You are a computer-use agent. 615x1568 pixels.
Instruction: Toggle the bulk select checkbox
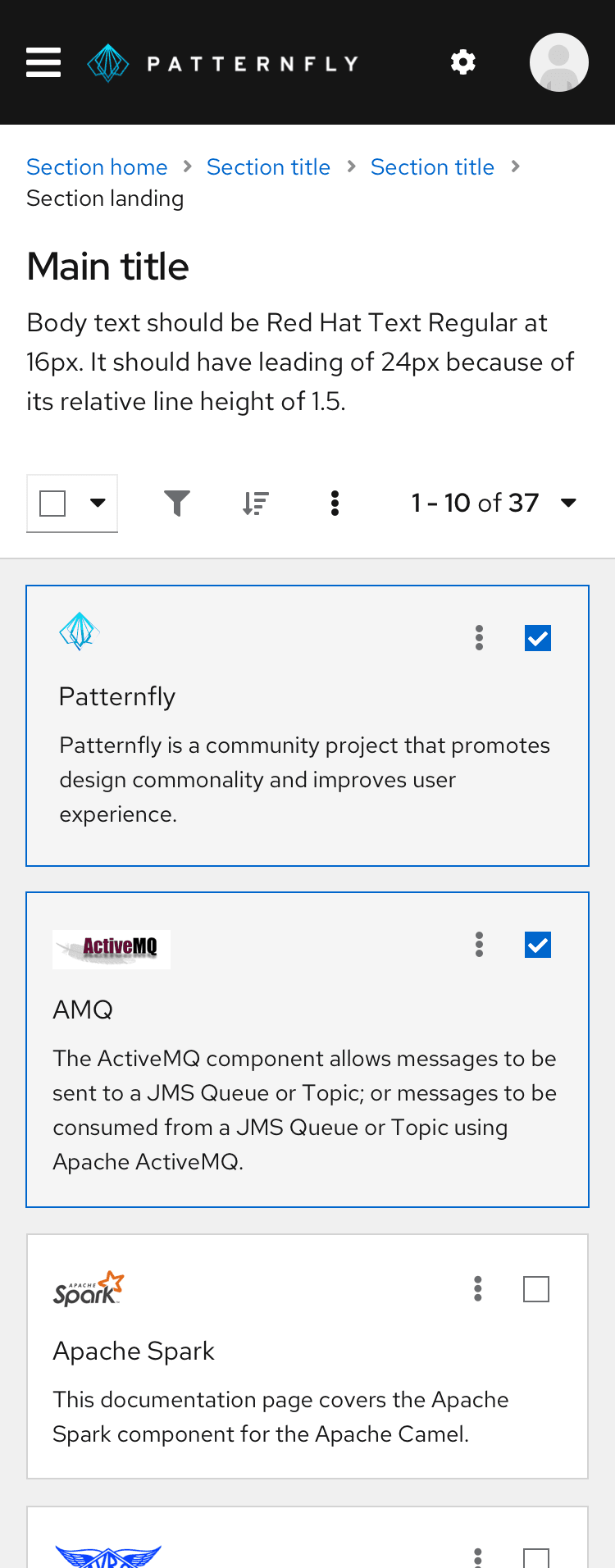pyautogui.click(x=52, y=503)
